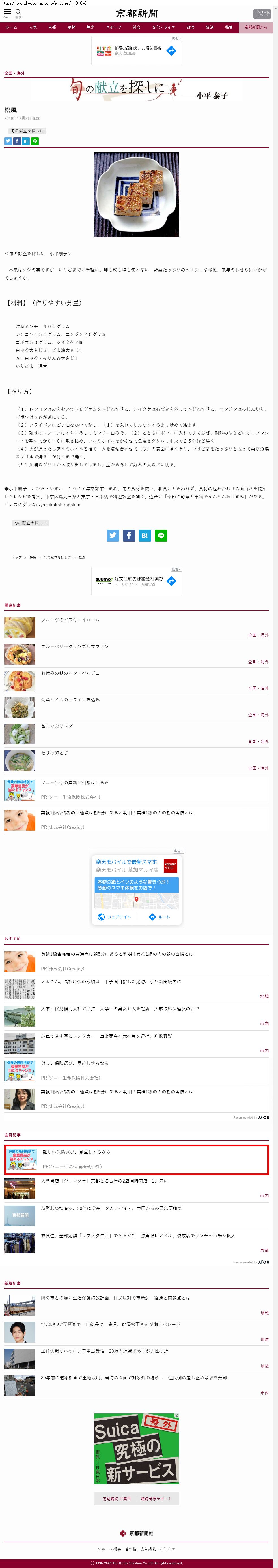This screenshot has height=1568, width=278.
Task: View the セリの卵とじ recipe
Action: point(55,753)
